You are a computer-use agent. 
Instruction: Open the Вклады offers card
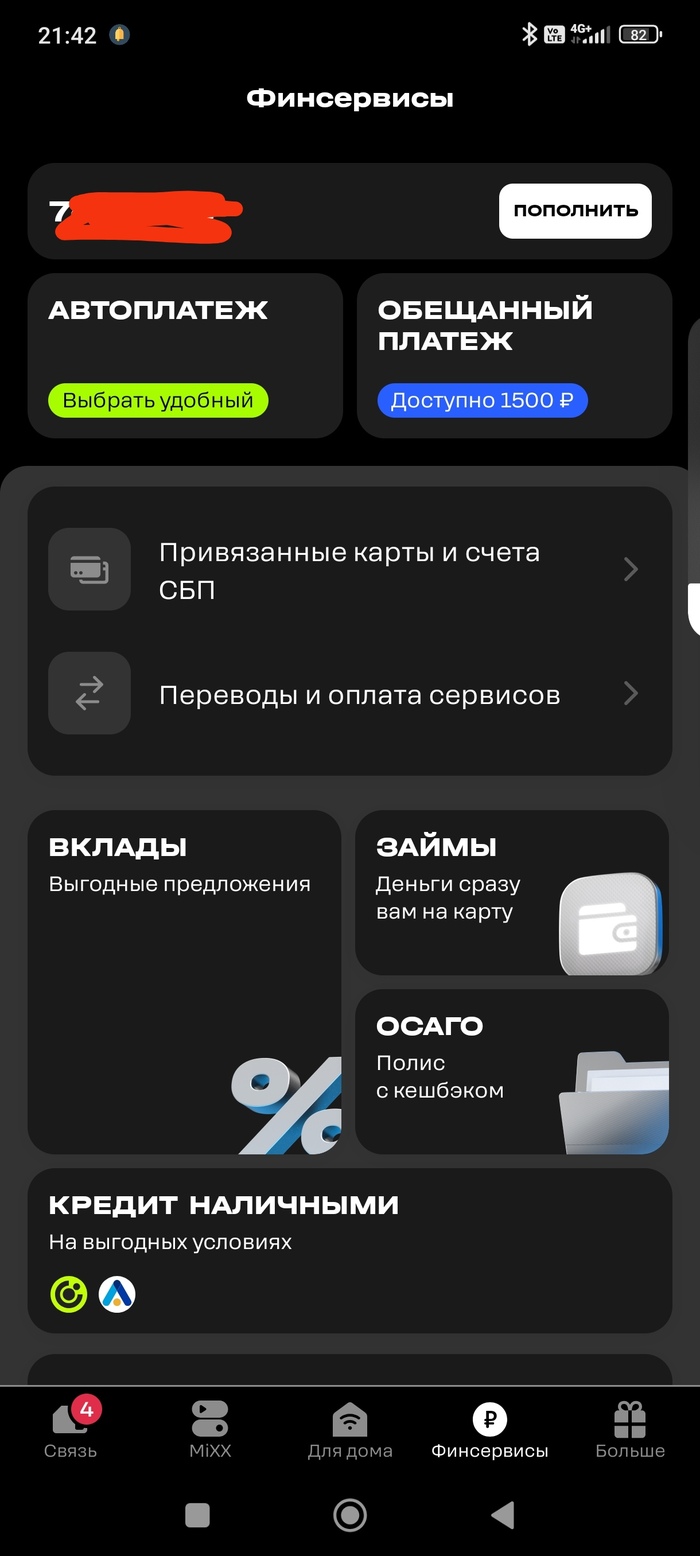(x=184, y=980)
